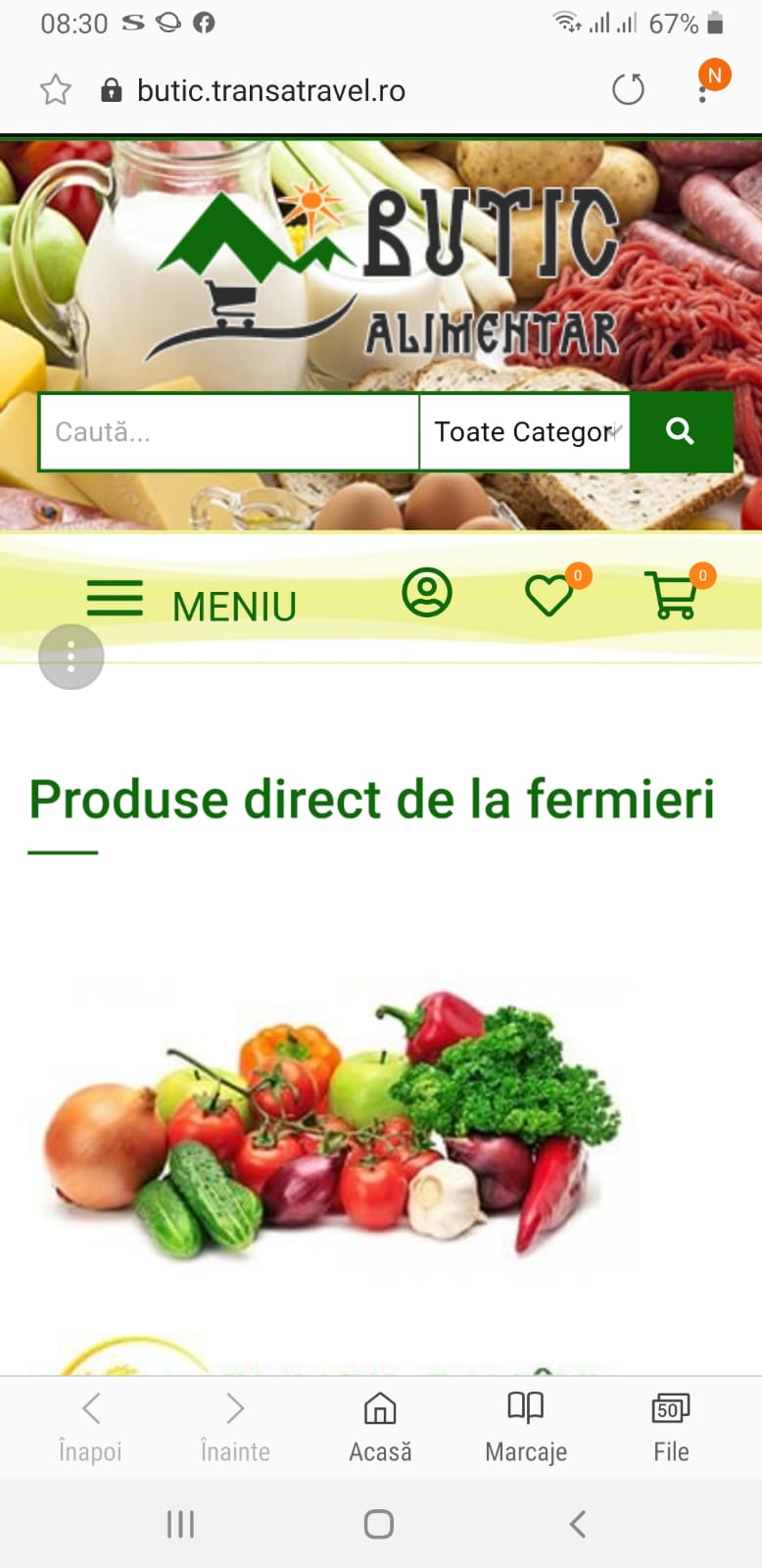Screen dimensions: 762x1568
Task: Bookmark this page with the star icon
Action: tap(56, 90)
